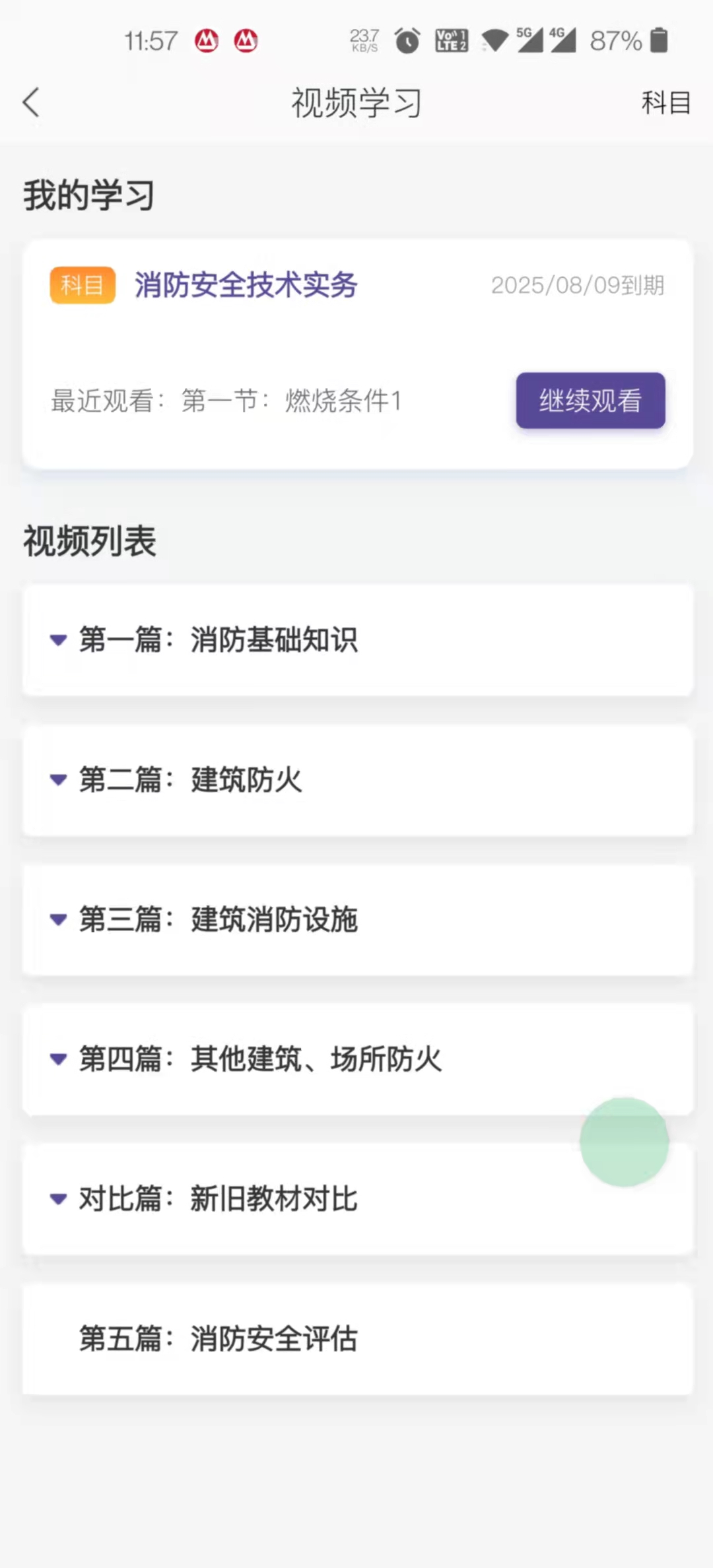Tap 最近观看 第一节：燃烧条件1 text
The image size is (713, 1568).
click(x=226, y=401)
